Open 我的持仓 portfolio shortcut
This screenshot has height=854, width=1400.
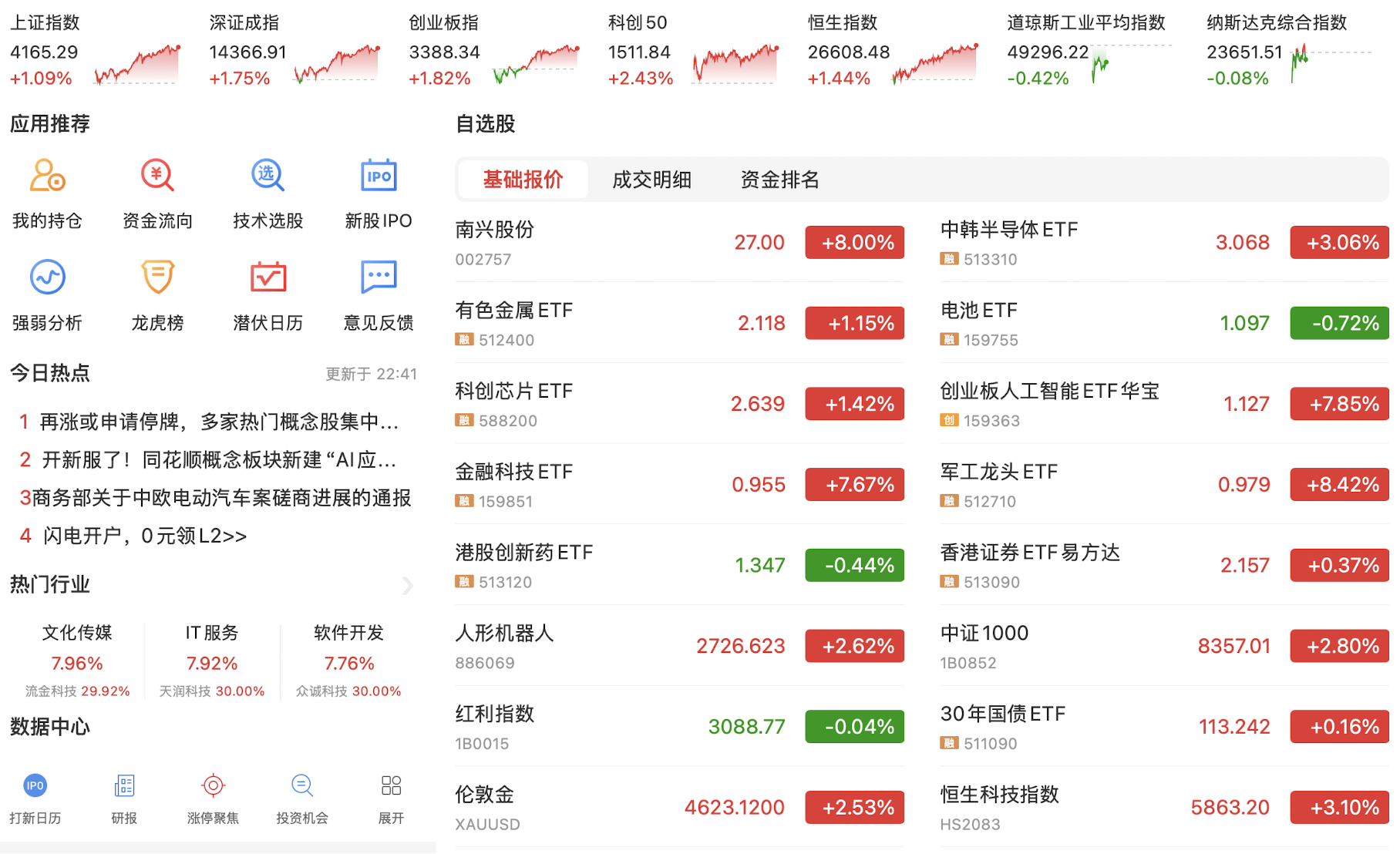[x=47, y=193]
